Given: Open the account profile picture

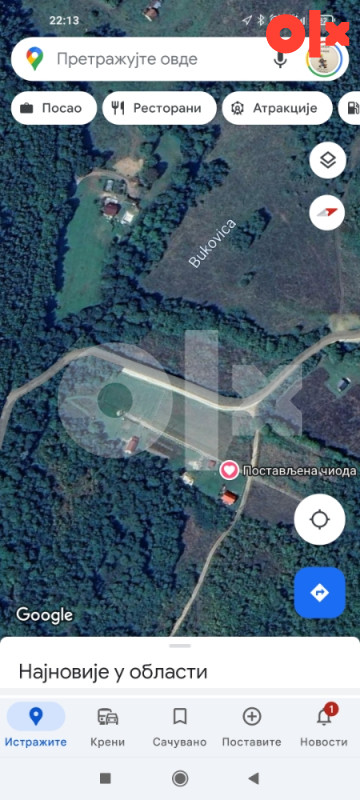Looking at the screenshot, I should [326, 59].
